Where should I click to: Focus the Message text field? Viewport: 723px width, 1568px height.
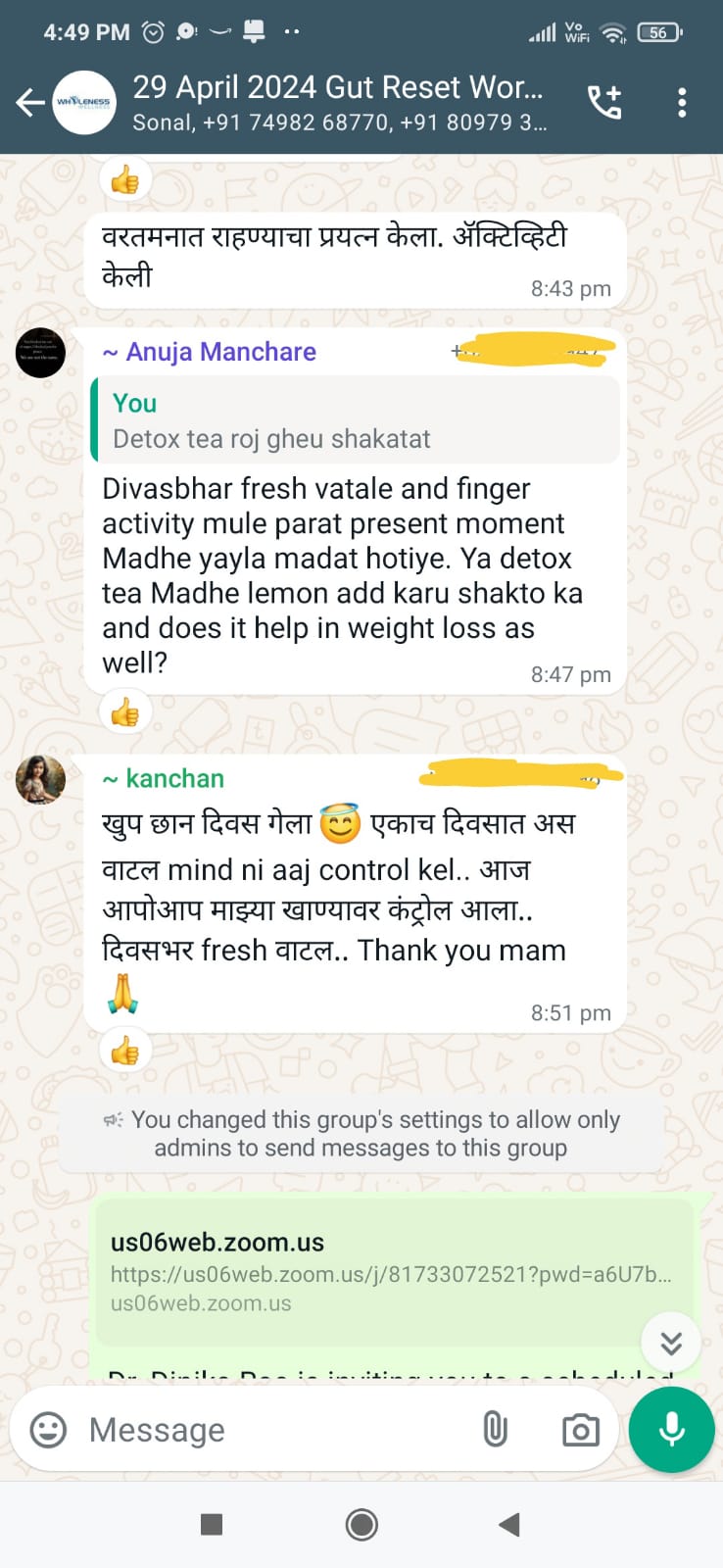(x=265, y=1430)
